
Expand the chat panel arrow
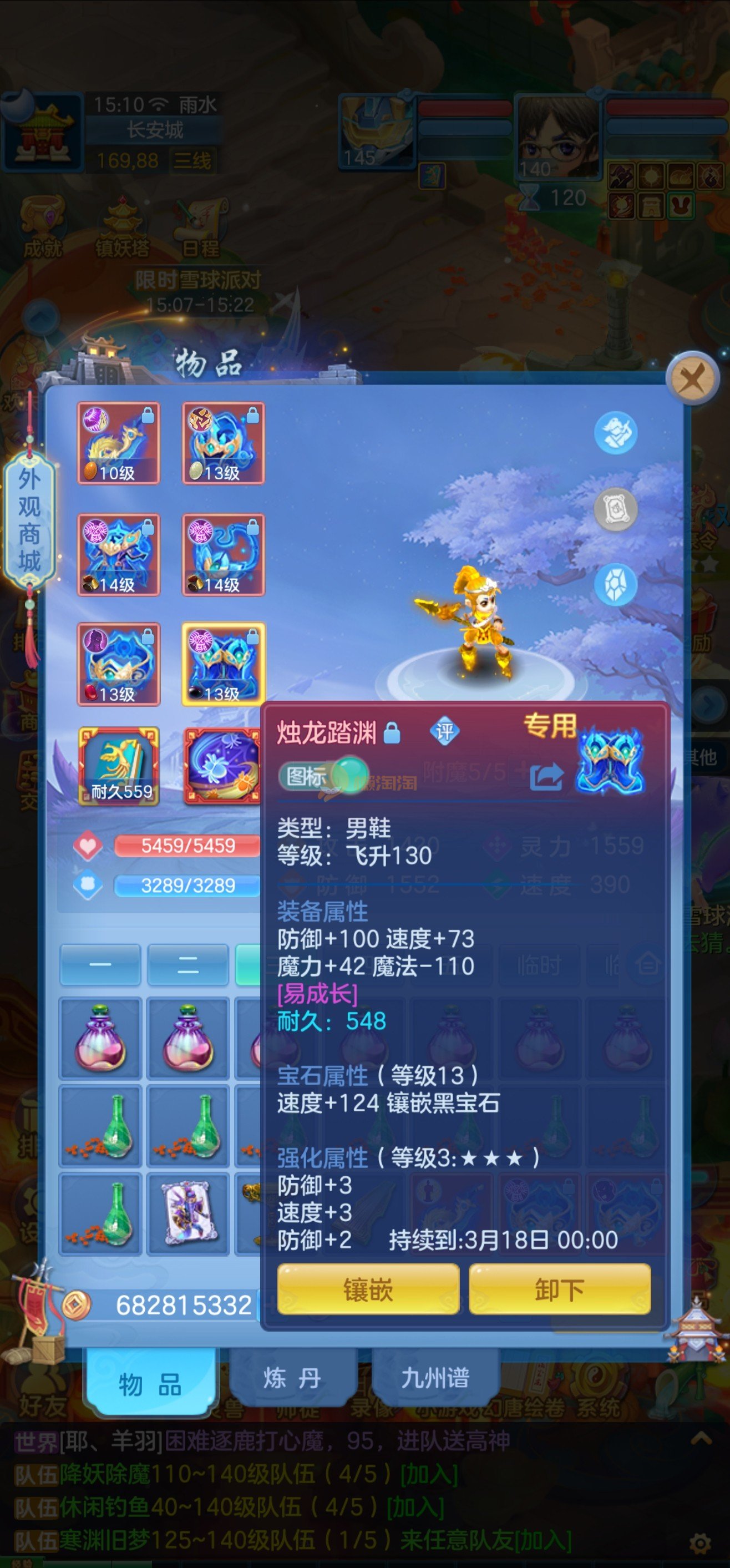[701, 1440]
